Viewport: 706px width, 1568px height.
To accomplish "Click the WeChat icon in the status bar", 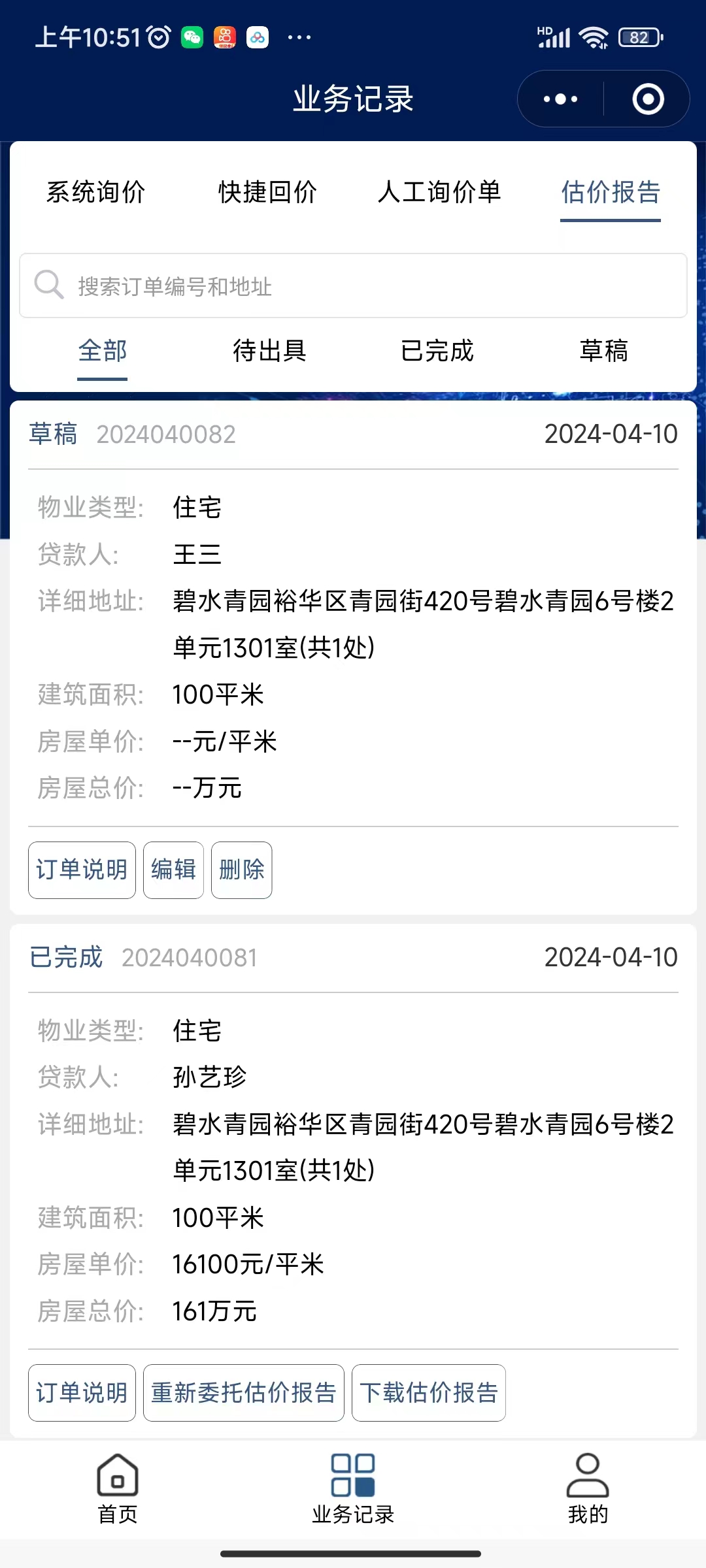I will coord(192,38).
